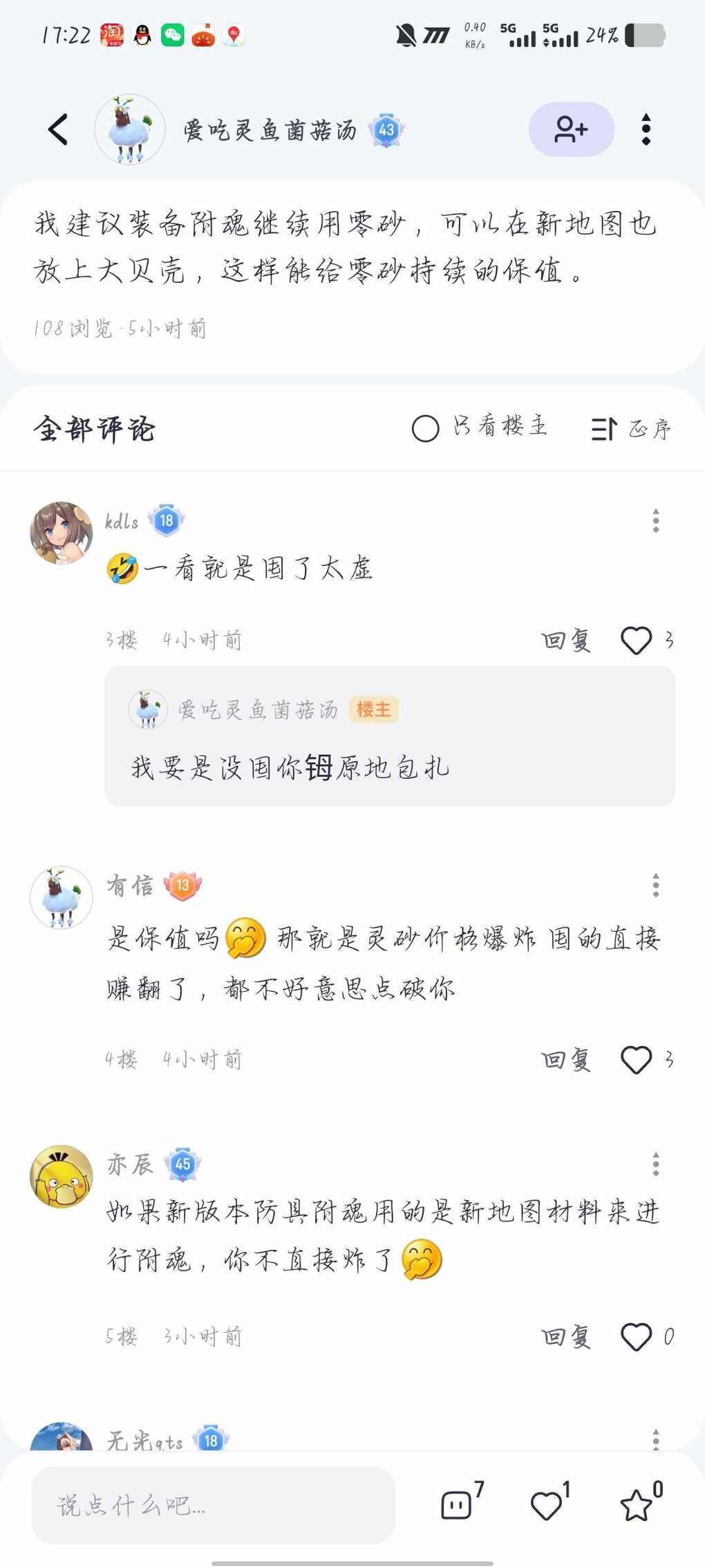Switch comment sort order 正序
Screen dimensions: 705x1568
[x=630, y=429]
